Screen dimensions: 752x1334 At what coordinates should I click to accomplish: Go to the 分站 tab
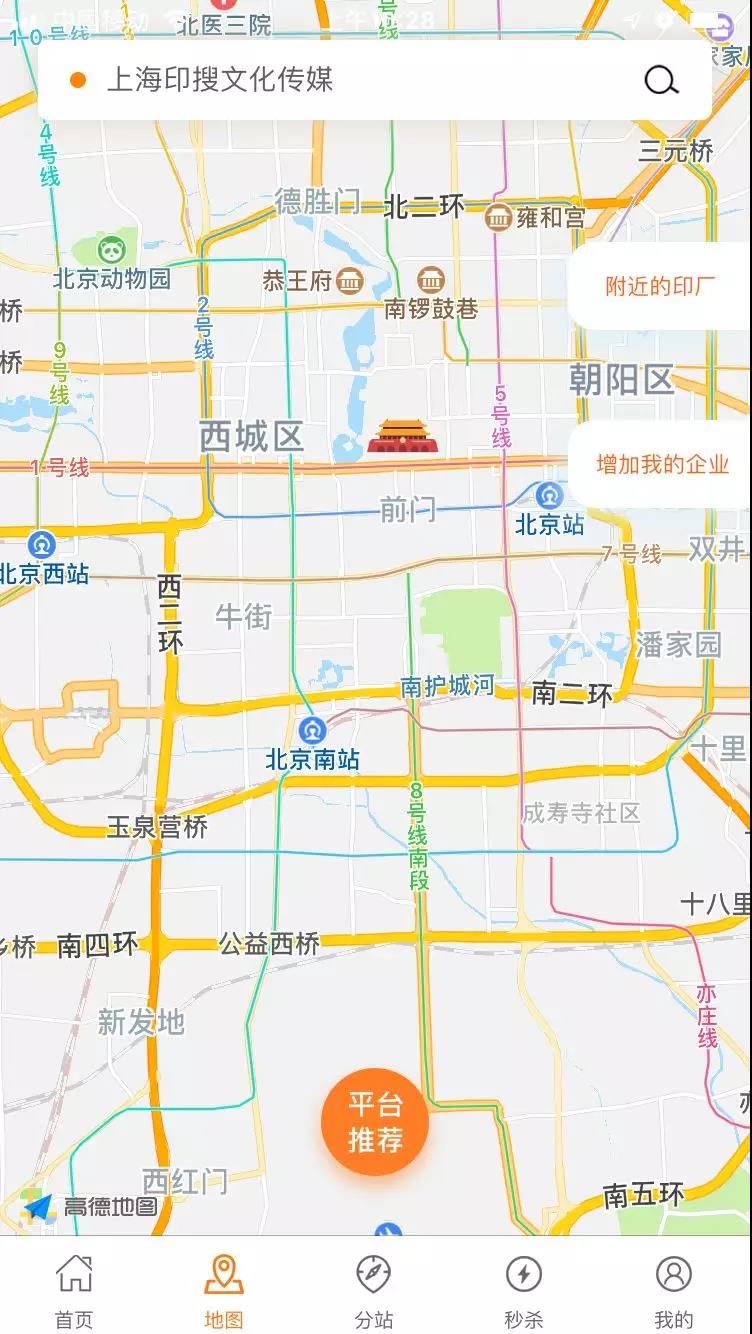(374, 1290)
